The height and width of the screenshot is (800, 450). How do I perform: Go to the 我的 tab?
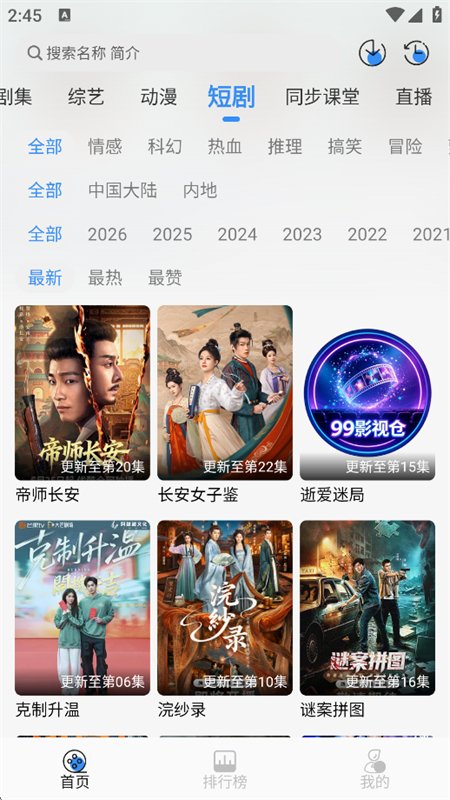[374, 769]
